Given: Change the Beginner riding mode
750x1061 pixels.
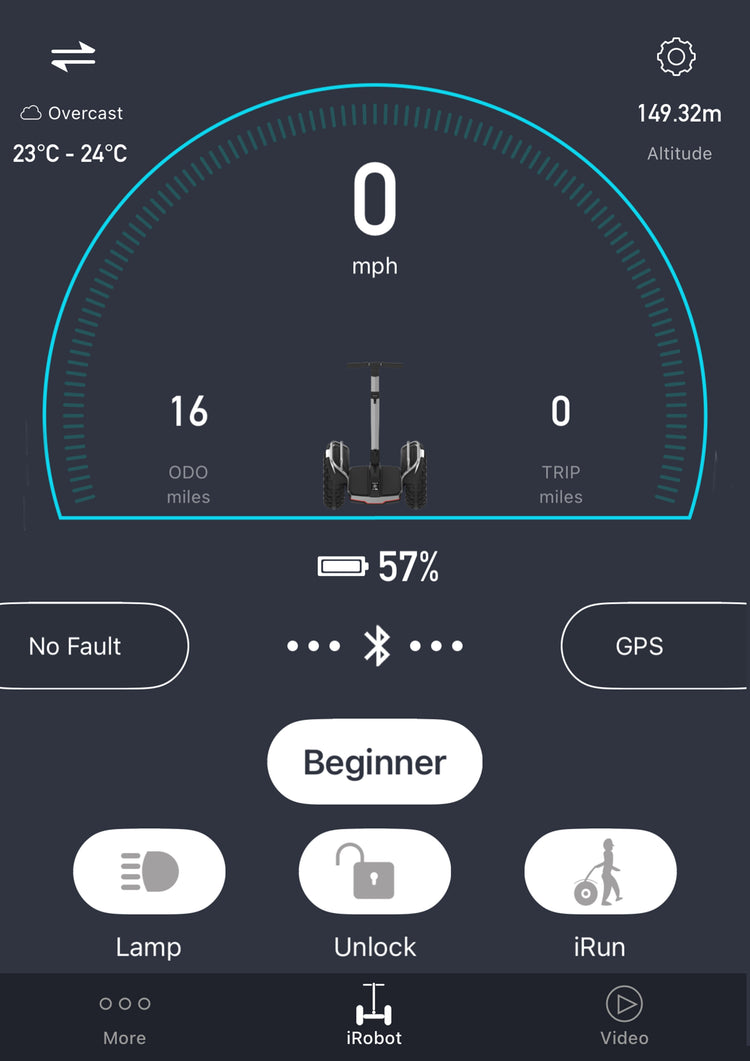Looking at the screenshot, I should pyautogui.click(x=375, y=762).
